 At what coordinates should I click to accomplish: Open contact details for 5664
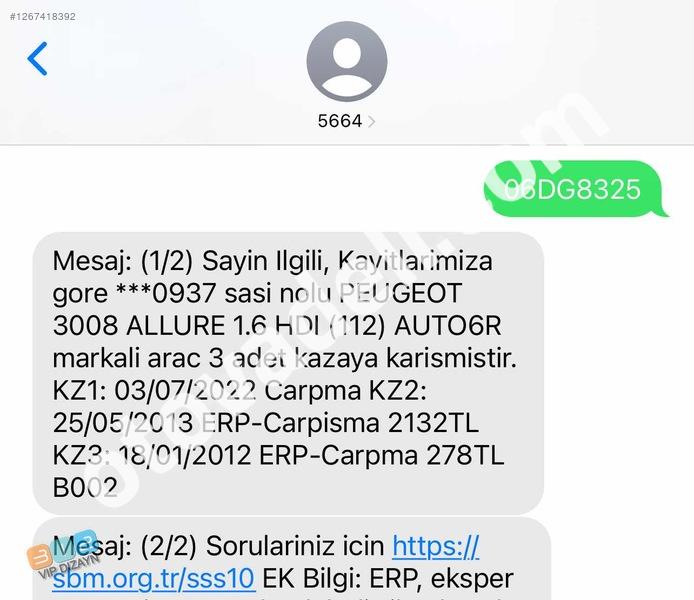pyautogui.click(x=346, y=121)
